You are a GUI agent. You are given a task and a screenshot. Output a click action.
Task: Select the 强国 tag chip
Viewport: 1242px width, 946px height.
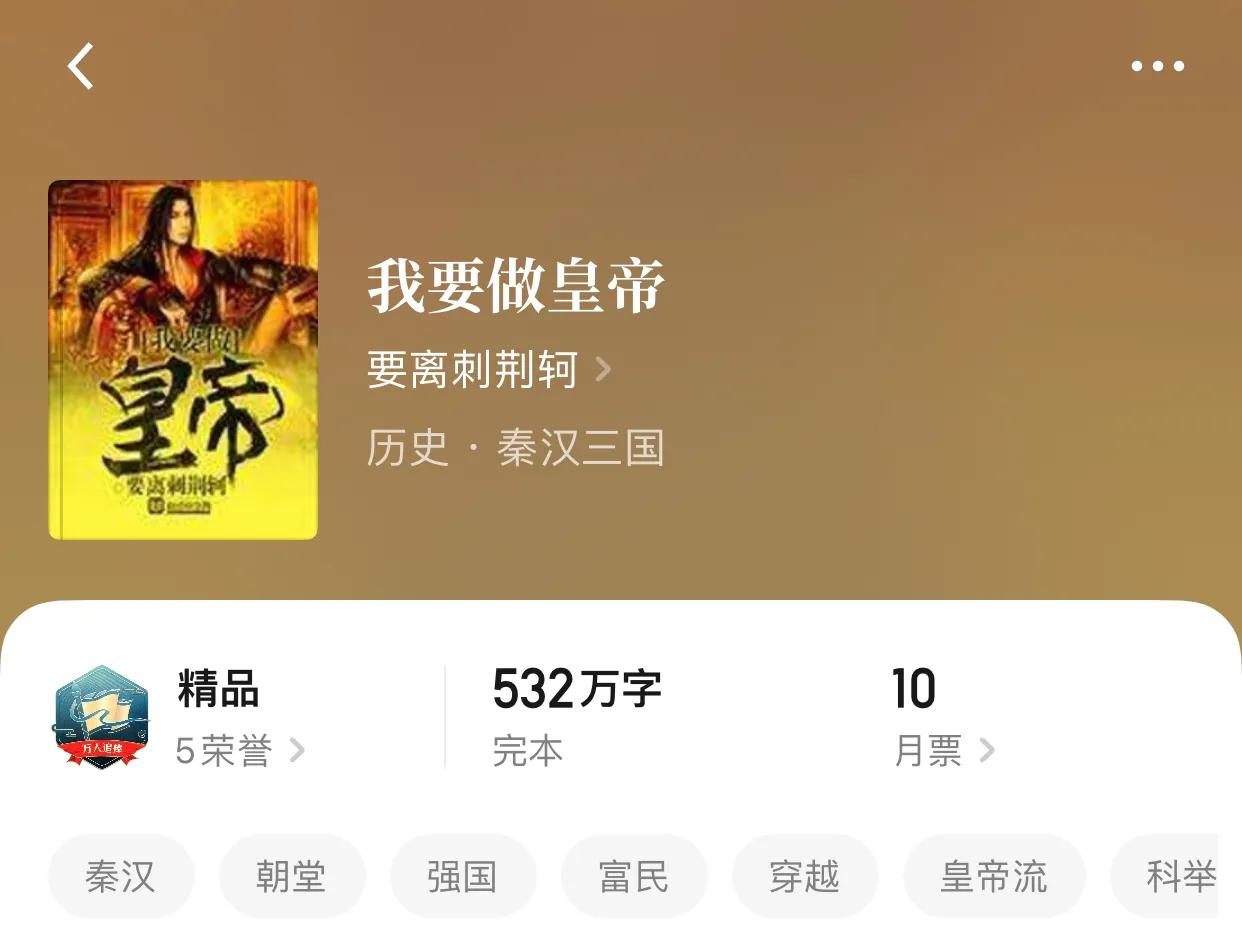point(463,877)
